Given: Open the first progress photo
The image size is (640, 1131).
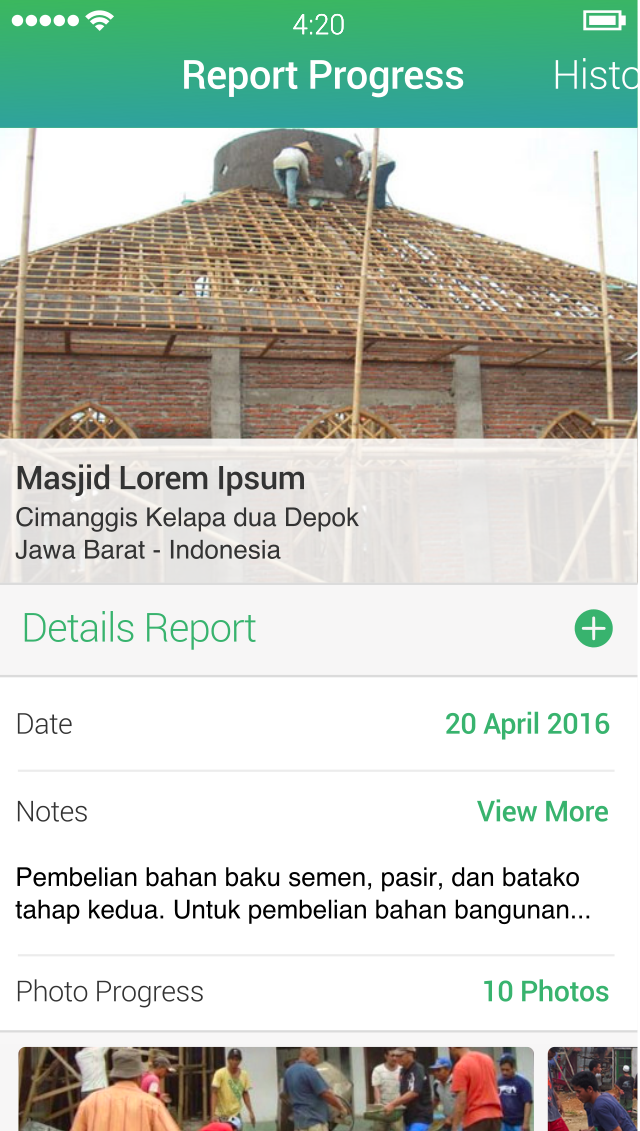Looking at the screenshot, I should pos(275,1088).
